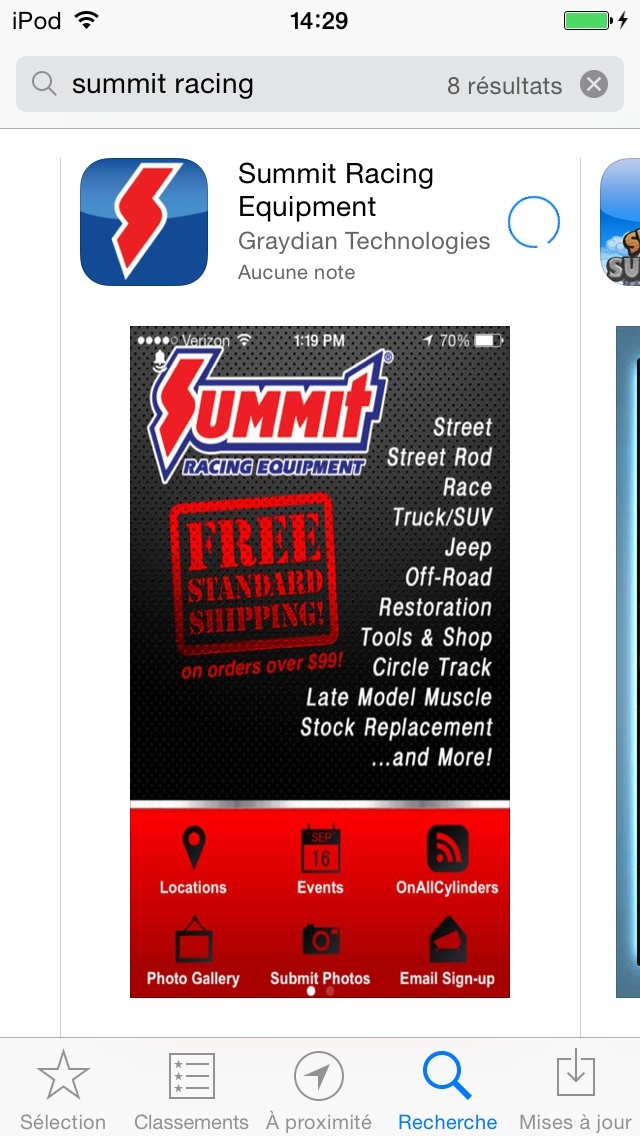Image resolution: width=640 pixels, height=1136 pixels.
Task: Switch to the Classements tab
Action: pyautogui.click(x=191, y=1090)
